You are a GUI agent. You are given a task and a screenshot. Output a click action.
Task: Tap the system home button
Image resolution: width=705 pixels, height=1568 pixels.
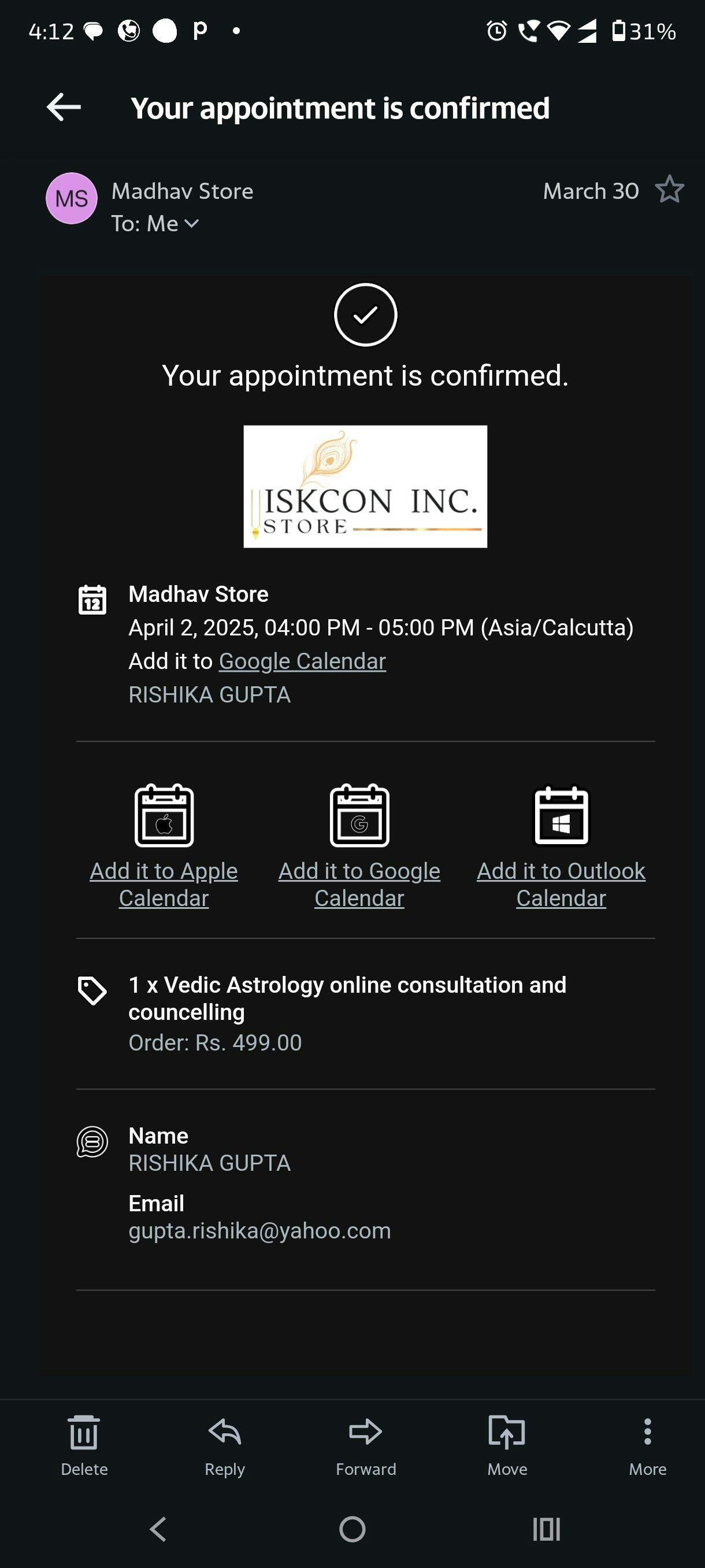(352, 1529)
